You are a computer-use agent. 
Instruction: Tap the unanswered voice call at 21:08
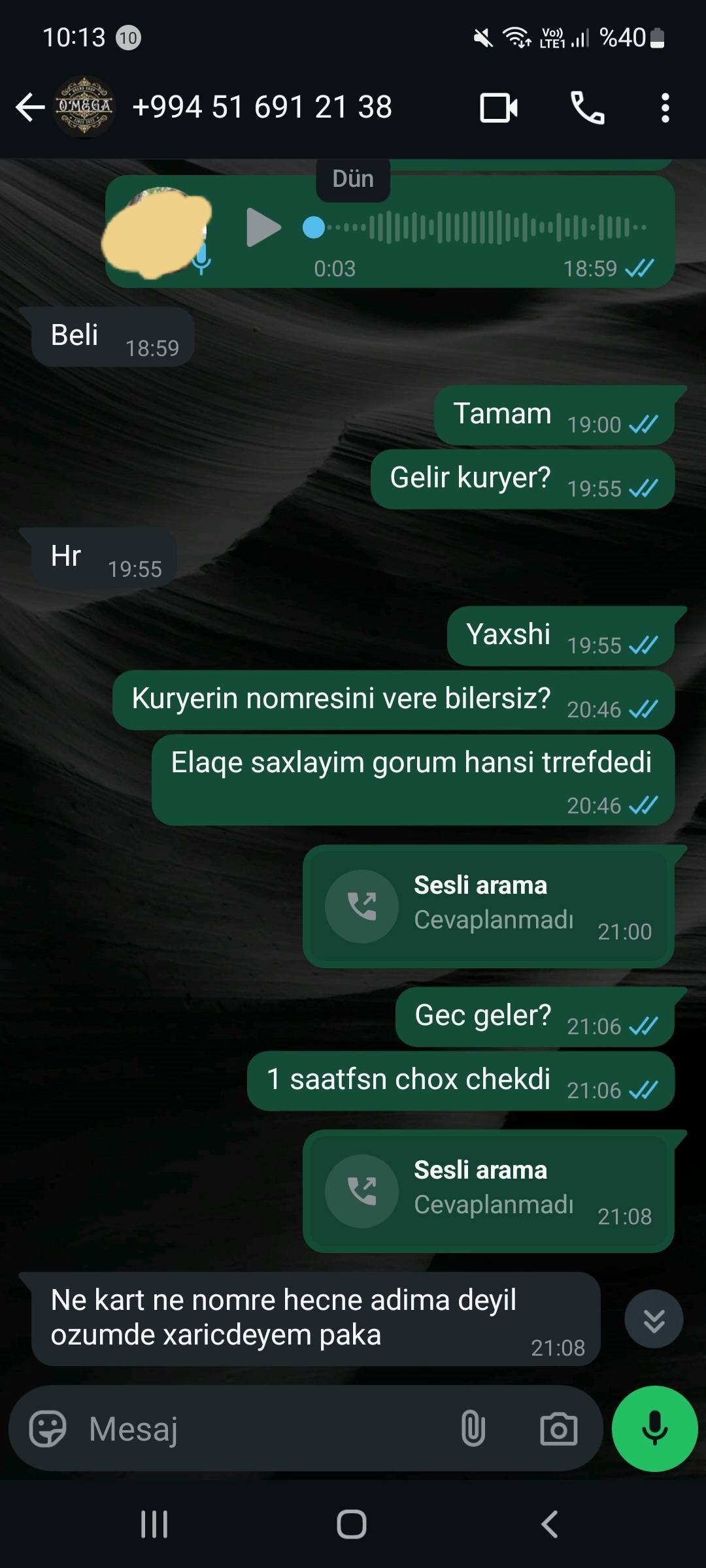point(488,1192)
